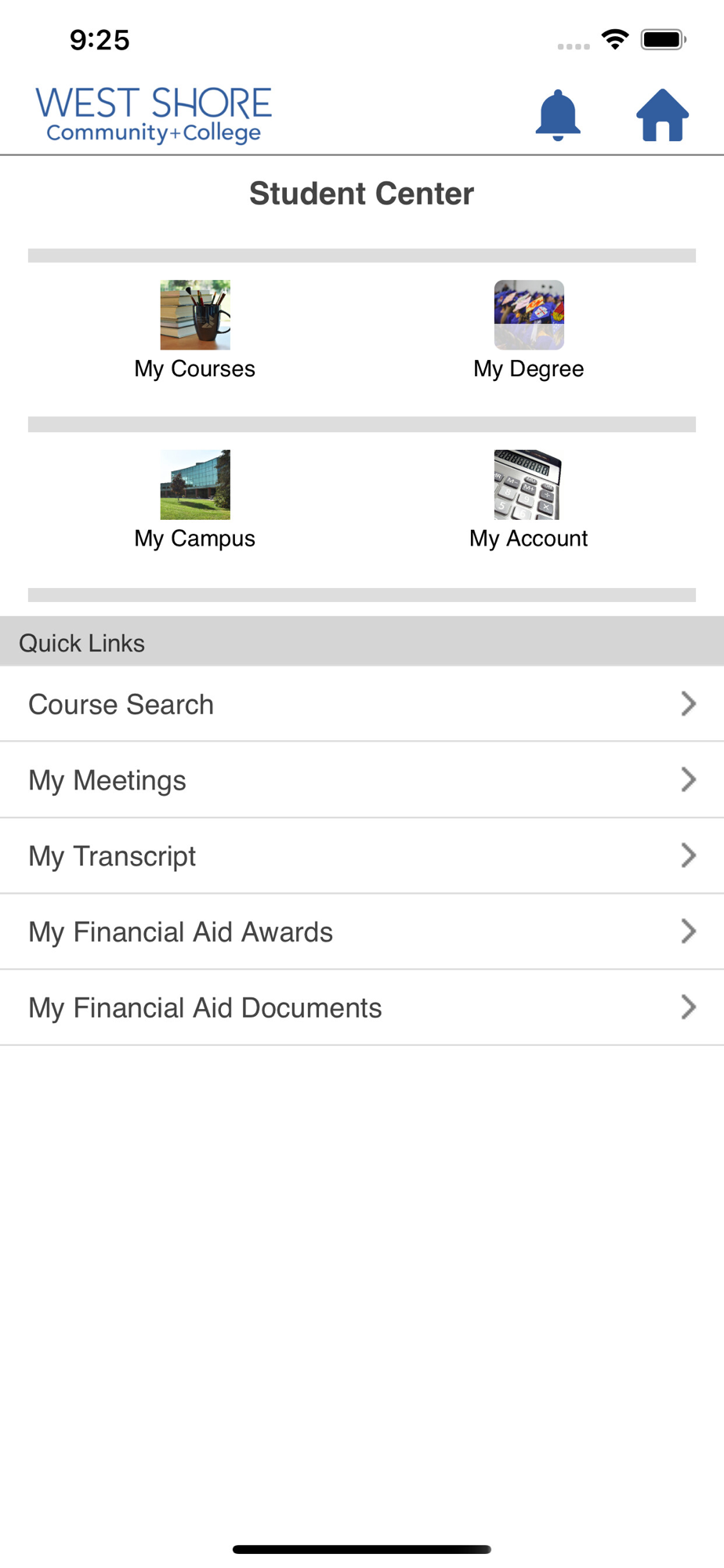
Task: Open Course Search quick link
Action: point(362,704)
